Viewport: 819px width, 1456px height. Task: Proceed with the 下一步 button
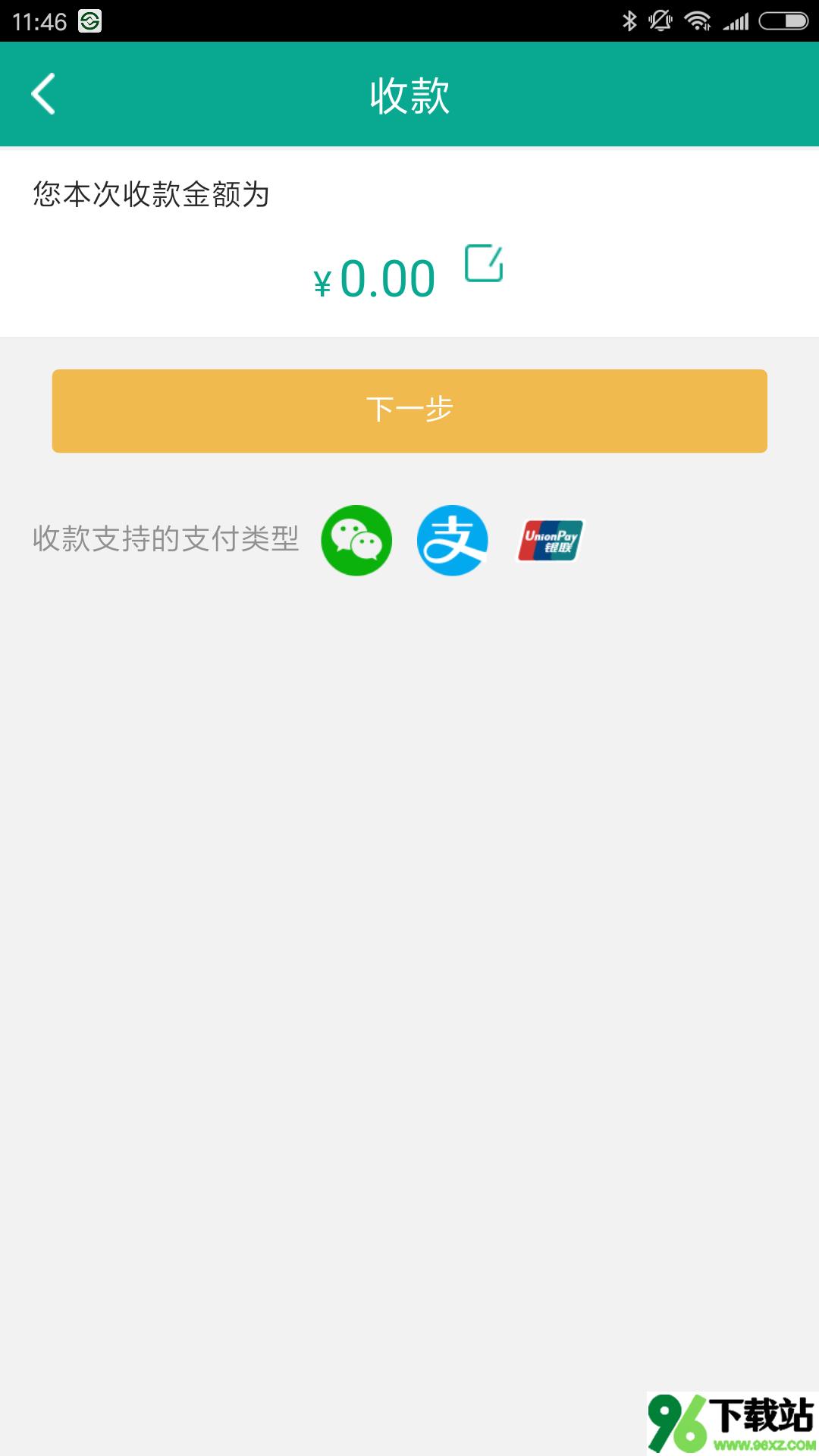[409, 411]
